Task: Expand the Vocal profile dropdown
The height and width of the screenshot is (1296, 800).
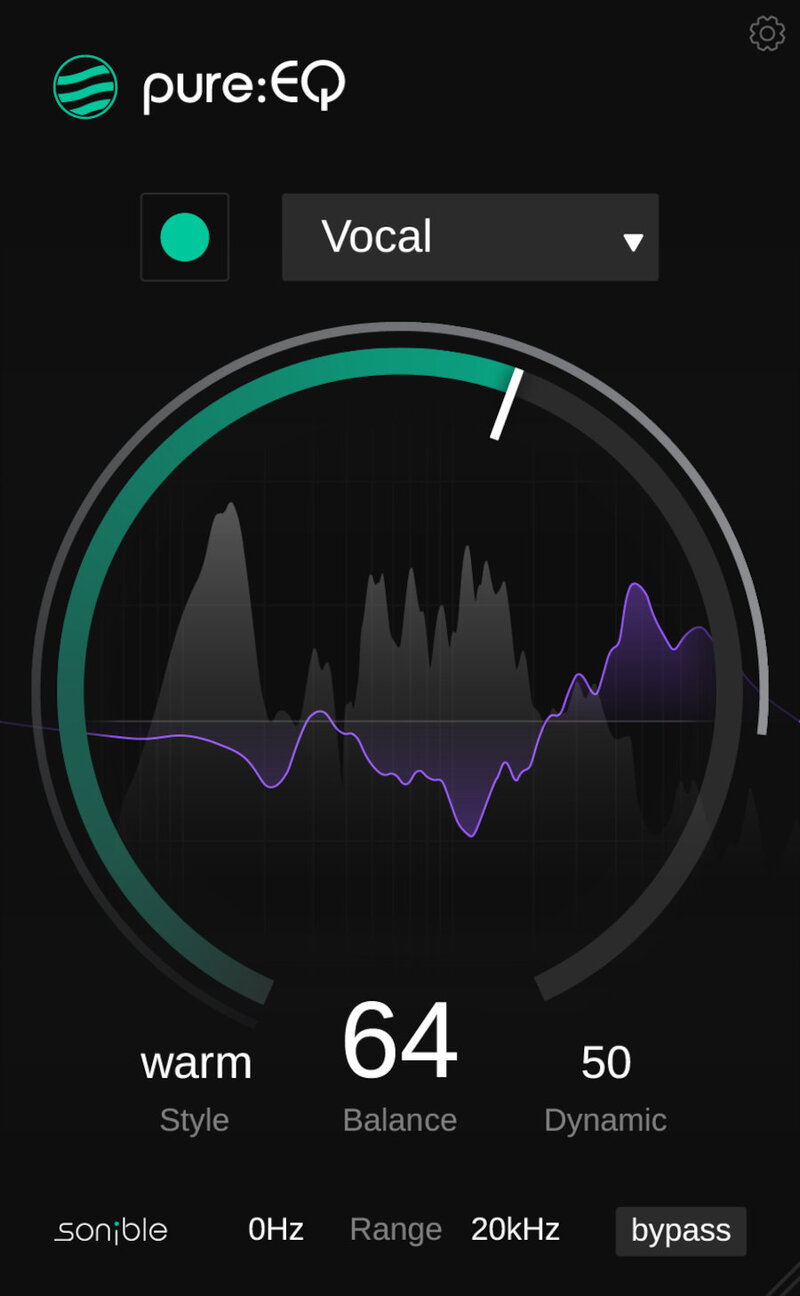Action: [x=470, y=237]
